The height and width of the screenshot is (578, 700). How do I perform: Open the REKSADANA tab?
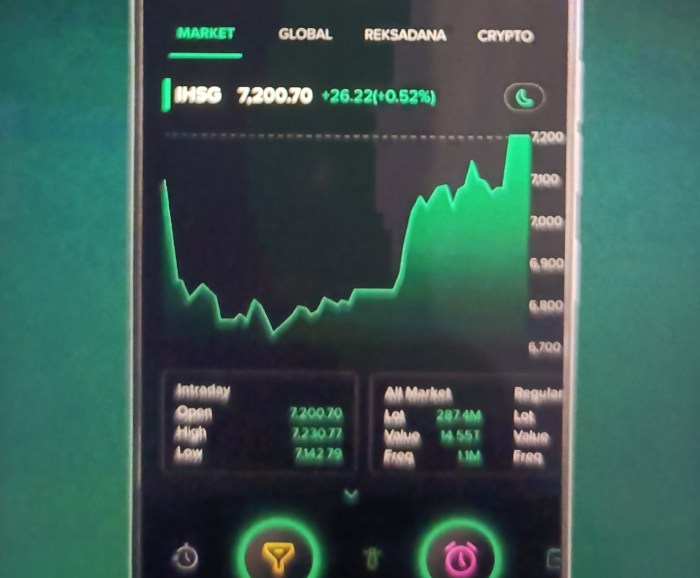point(405,35)
